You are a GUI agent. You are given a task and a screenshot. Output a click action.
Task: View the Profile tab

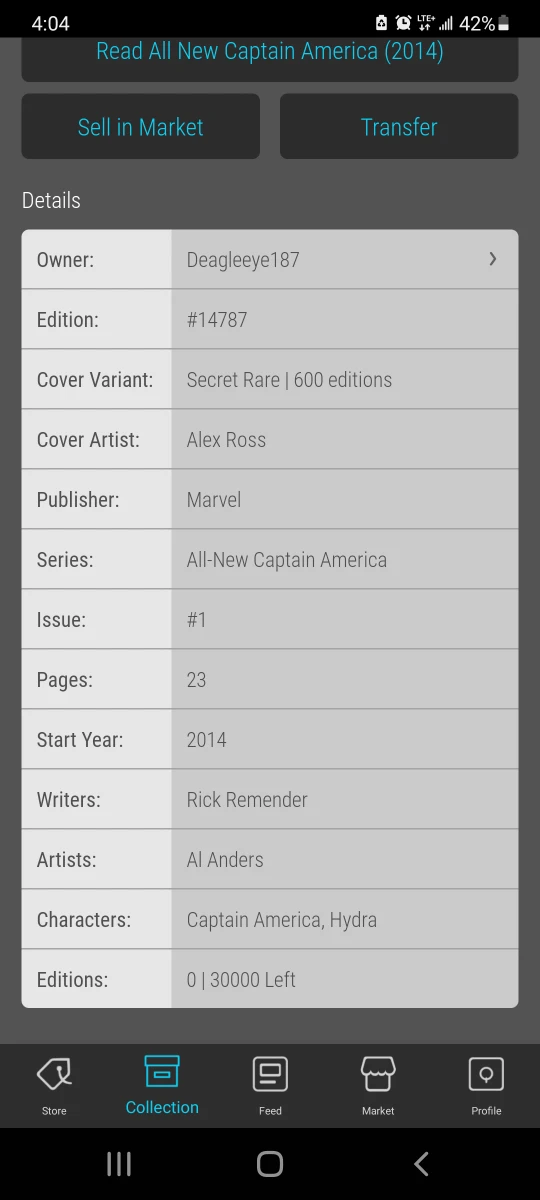pyautogui.click(x=486, y=1086)
